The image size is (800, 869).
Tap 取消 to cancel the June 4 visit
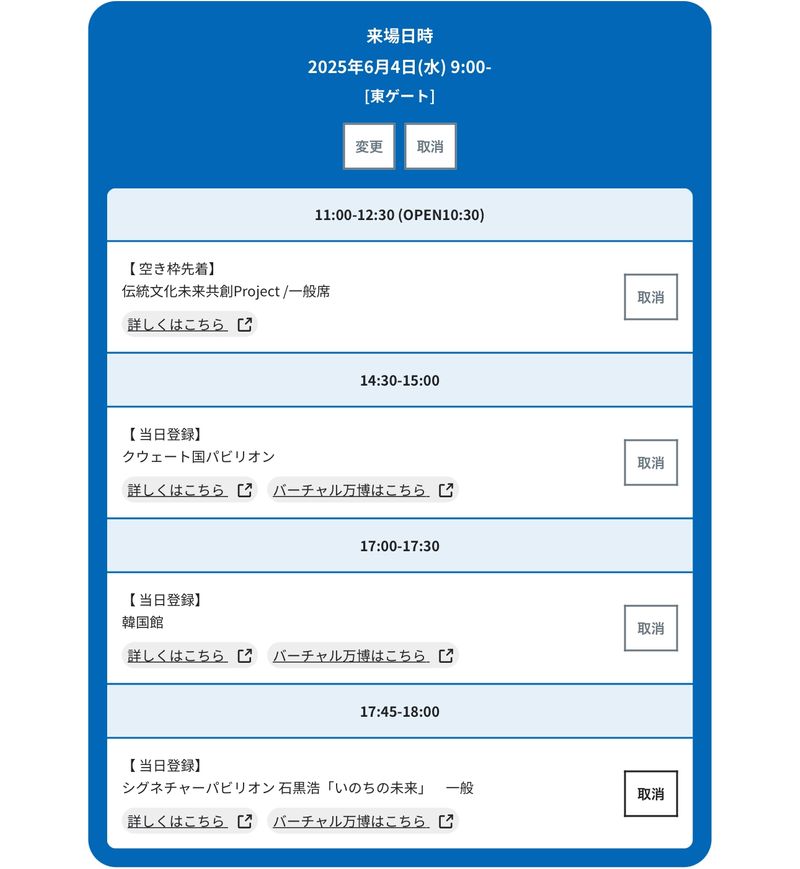pyautogui.click(x=430, y=146)
